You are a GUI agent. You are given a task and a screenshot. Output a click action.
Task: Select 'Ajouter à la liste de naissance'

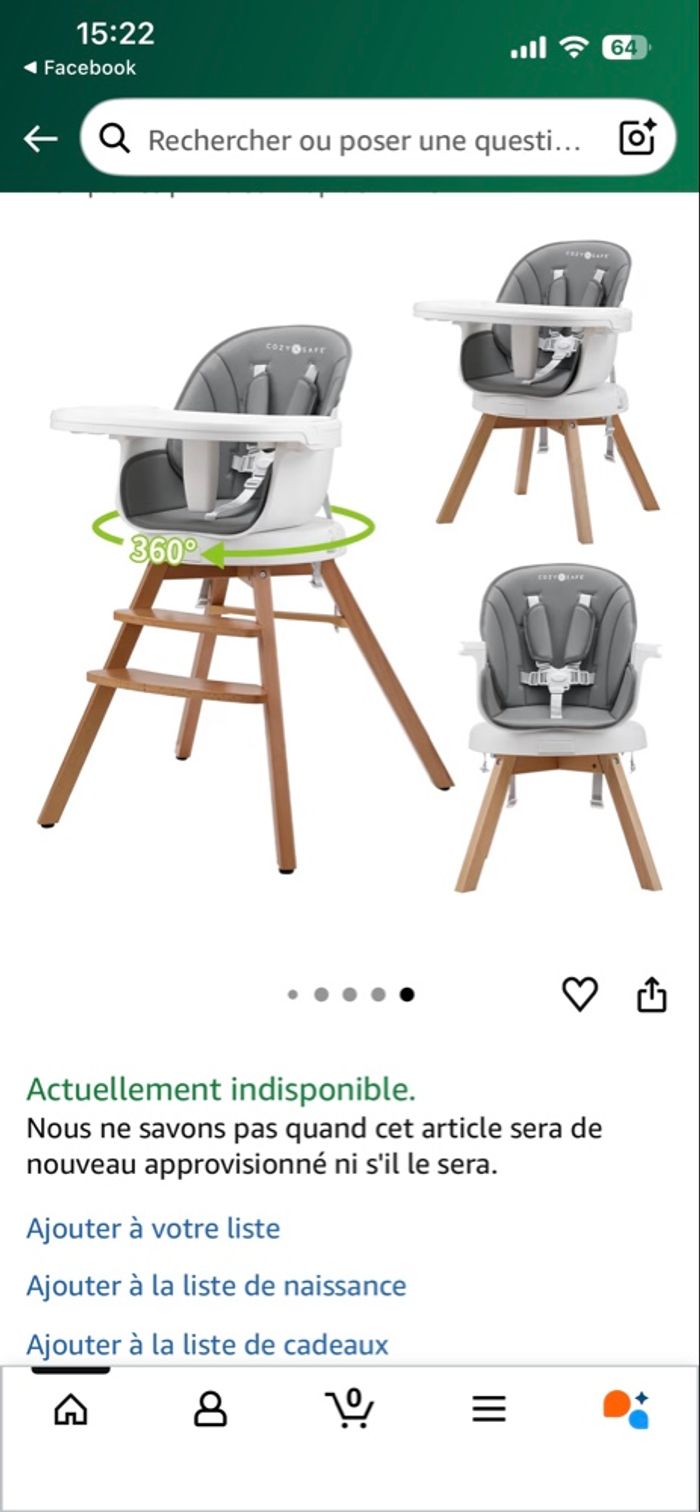pos(216,1286)
